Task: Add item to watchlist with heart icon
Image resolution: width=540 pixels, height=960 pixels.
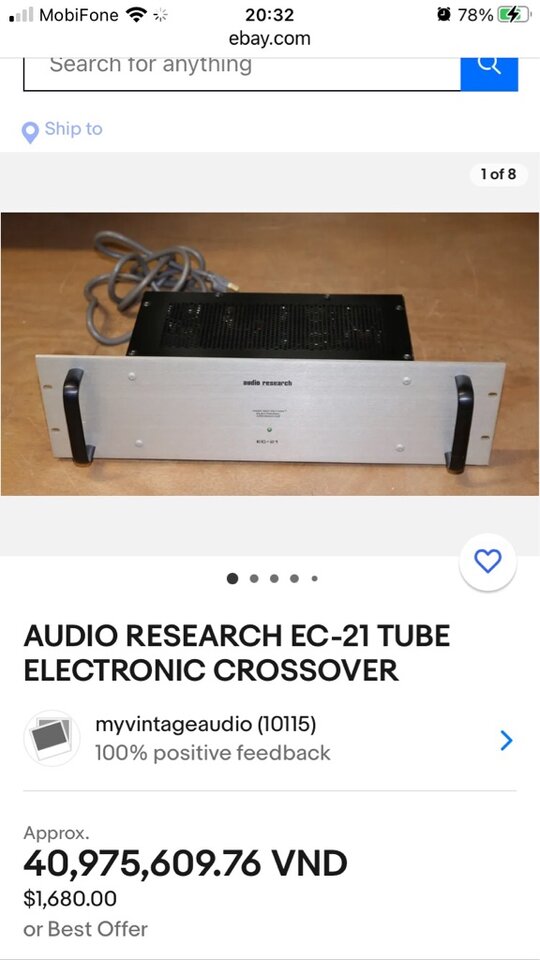Action: pos(488,561)
